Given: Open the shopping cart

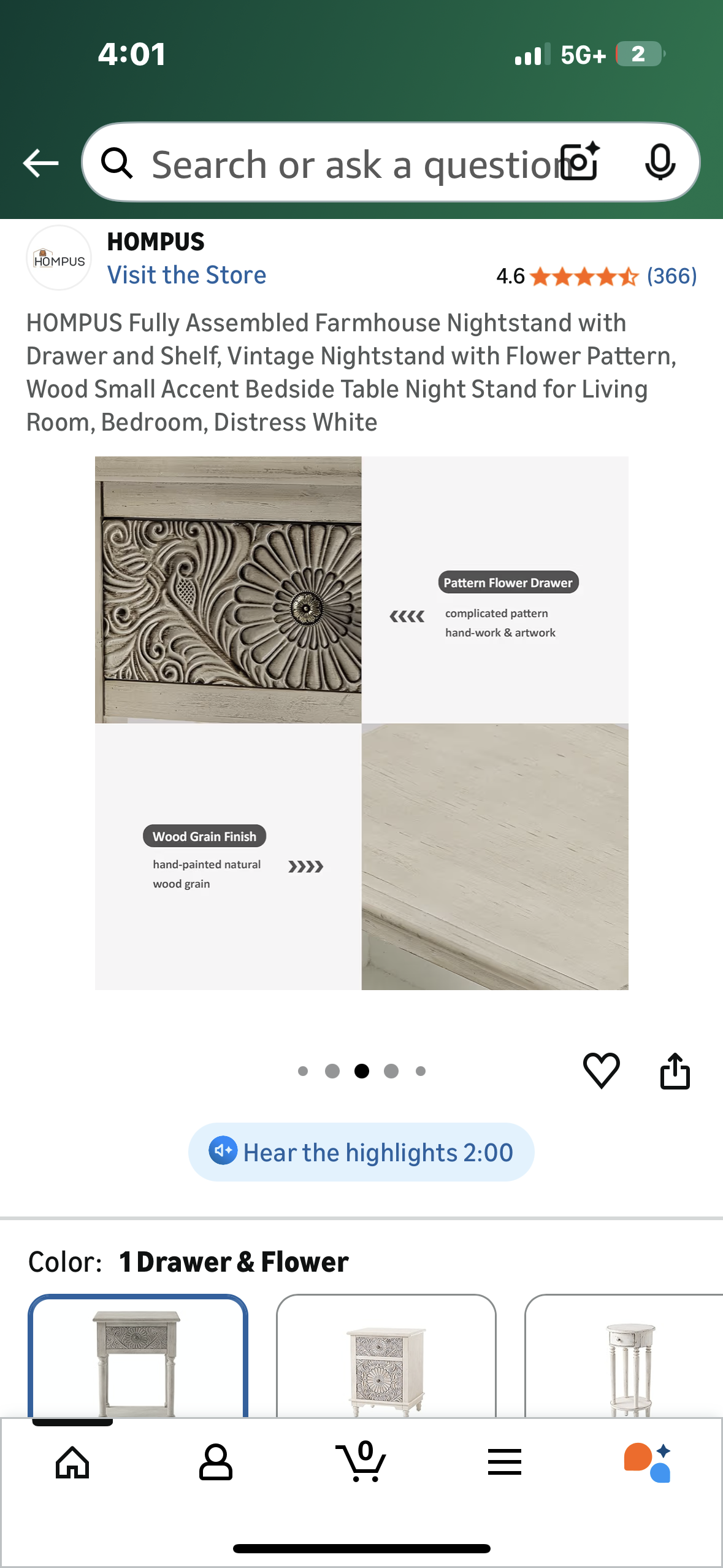Looking at the screenshot, I should point(361,1462).
